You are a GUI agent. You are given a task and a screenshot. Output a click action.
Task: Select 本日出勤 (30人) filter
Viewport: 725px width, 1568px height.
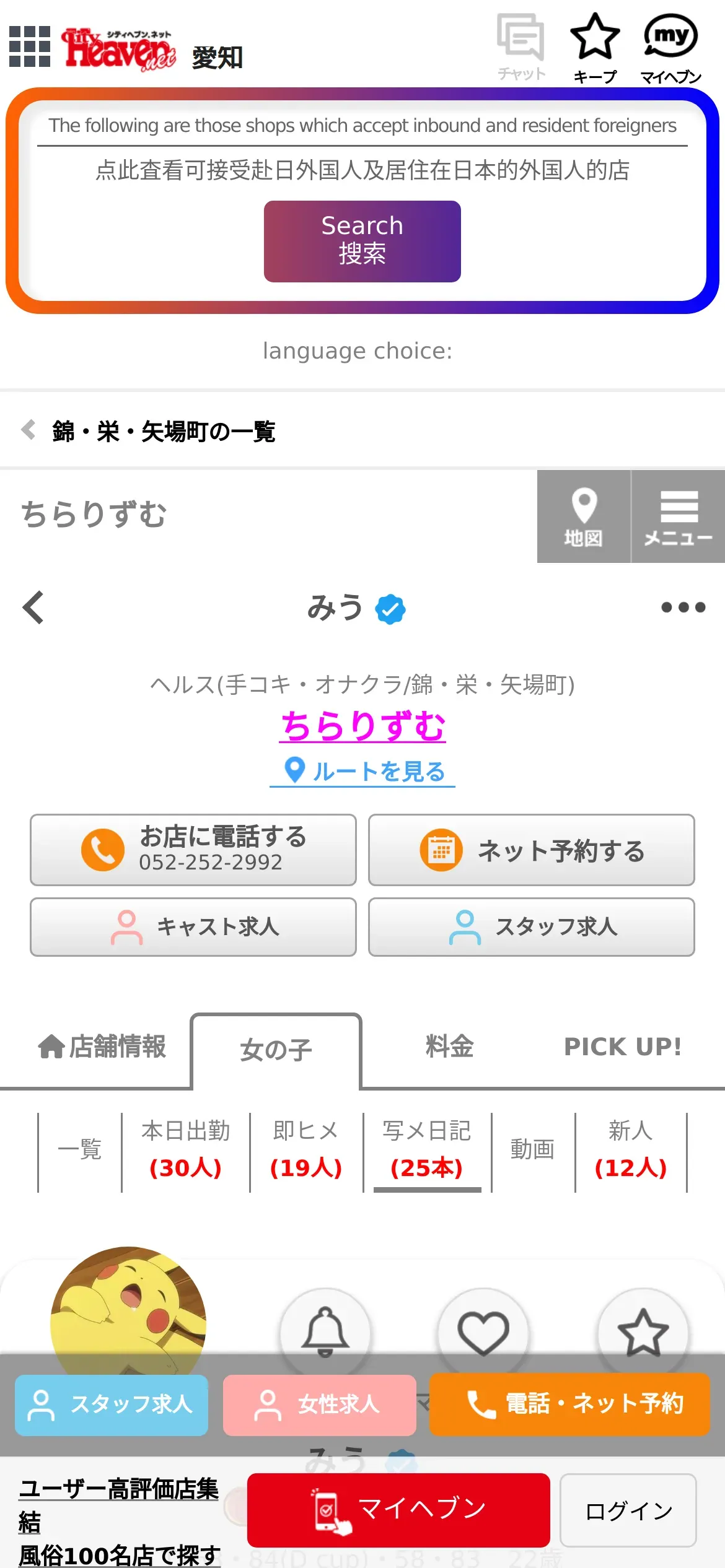tap(185, 1150)
